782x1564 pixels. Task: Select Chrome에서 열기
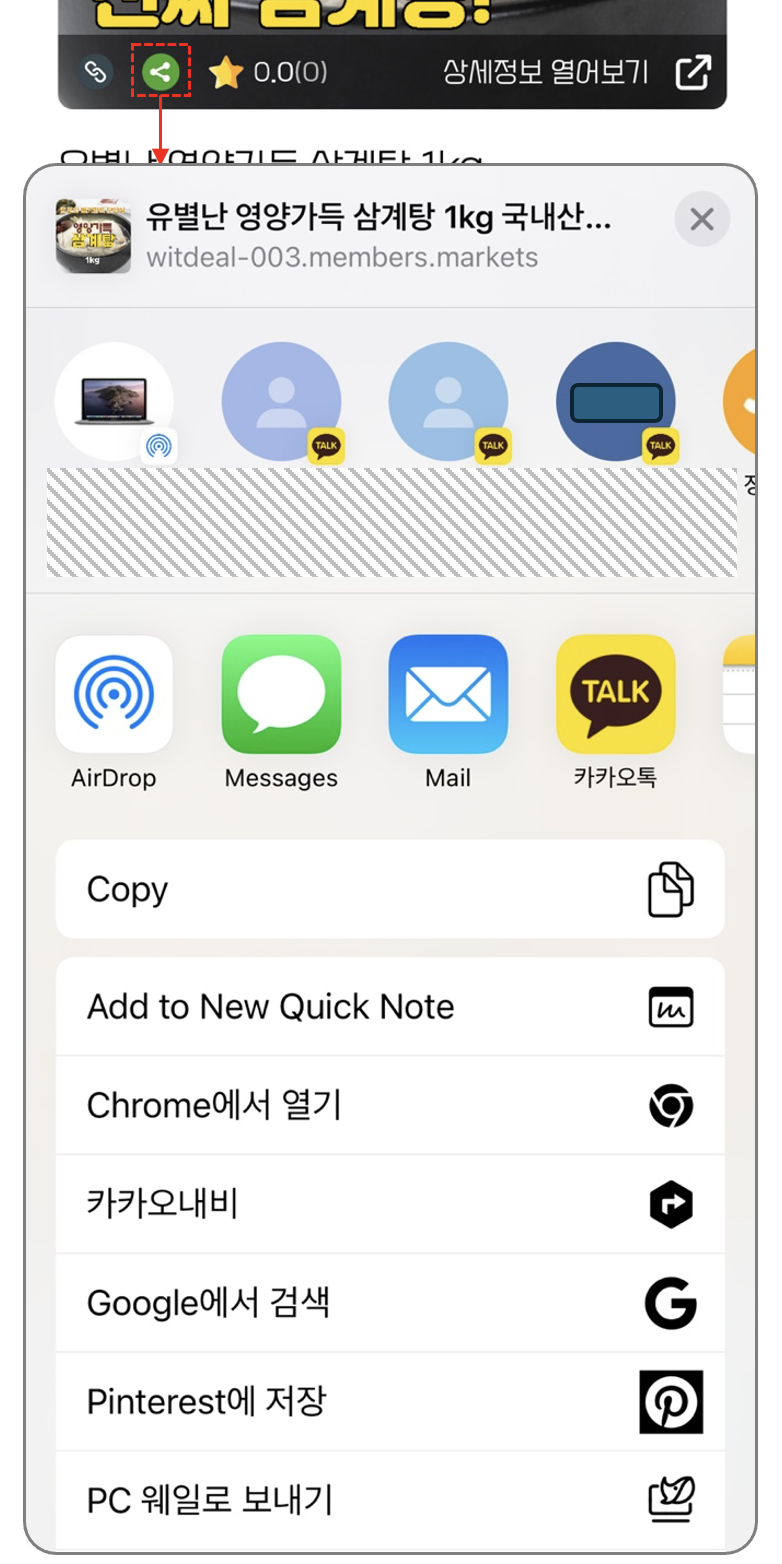coord(390,1105)
